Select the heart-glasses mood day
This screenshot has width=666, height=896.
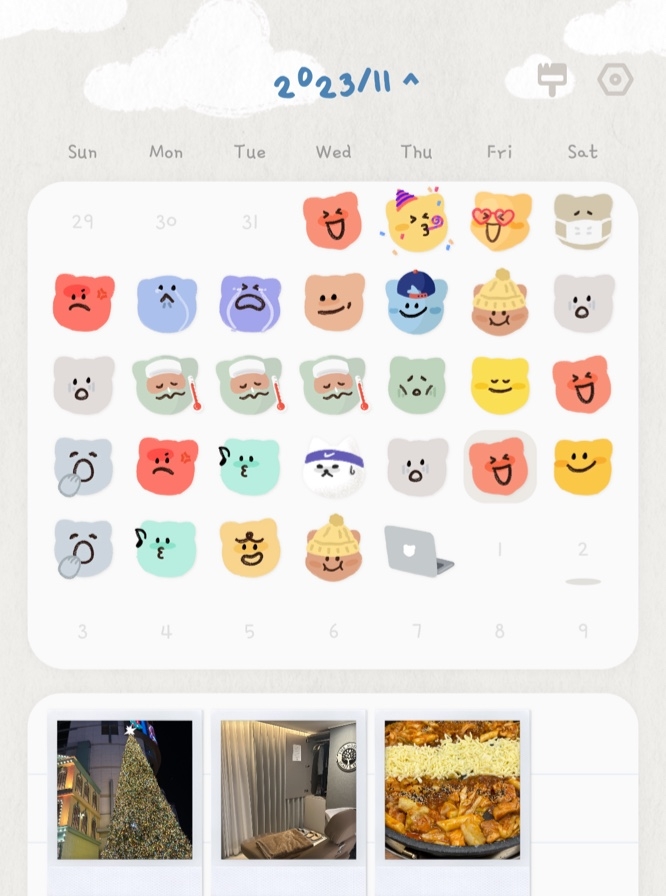pyautogui.click(x=500, y=221)
